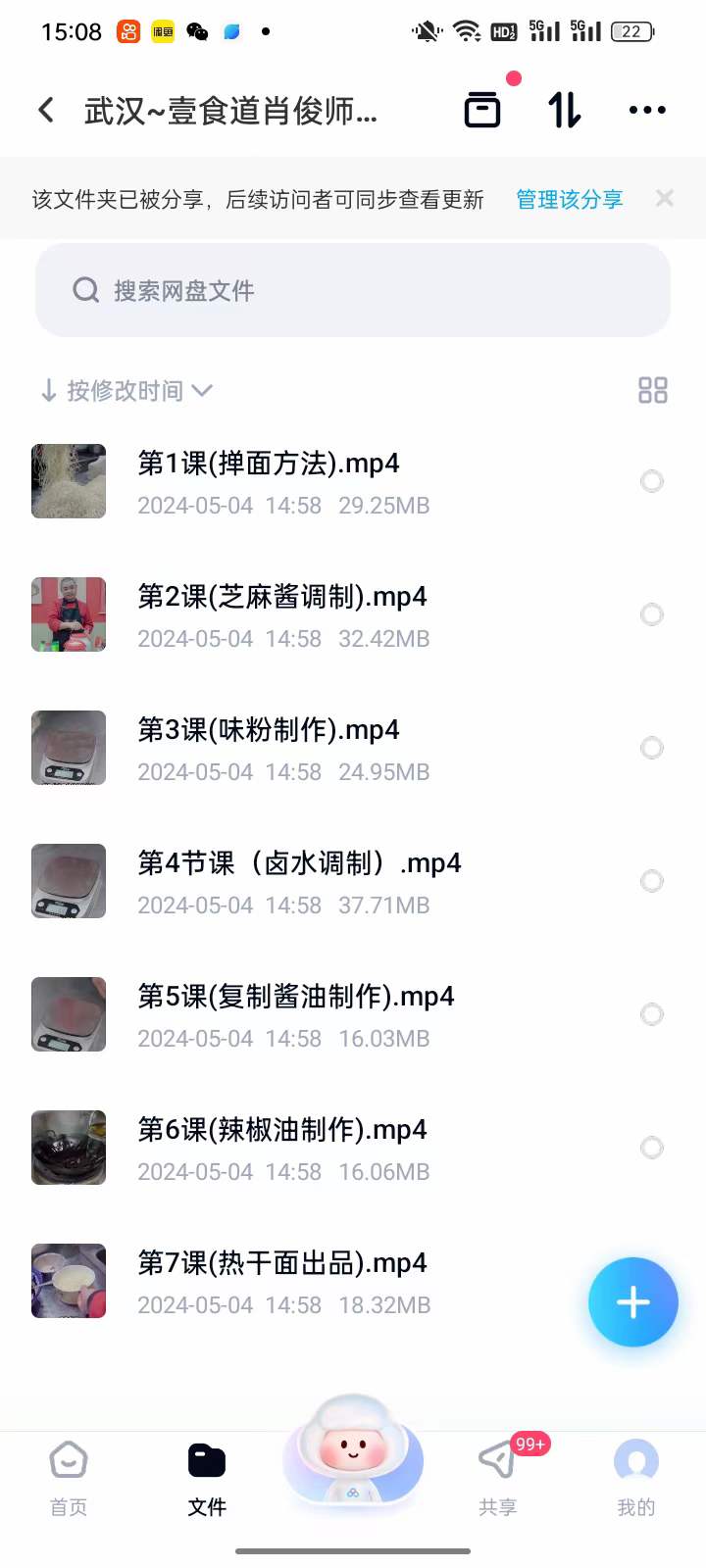Open the thumbnail of 第2课(芝麻酱调制).mp4
Screen dimensions: 706x1568
coord(68,614)
